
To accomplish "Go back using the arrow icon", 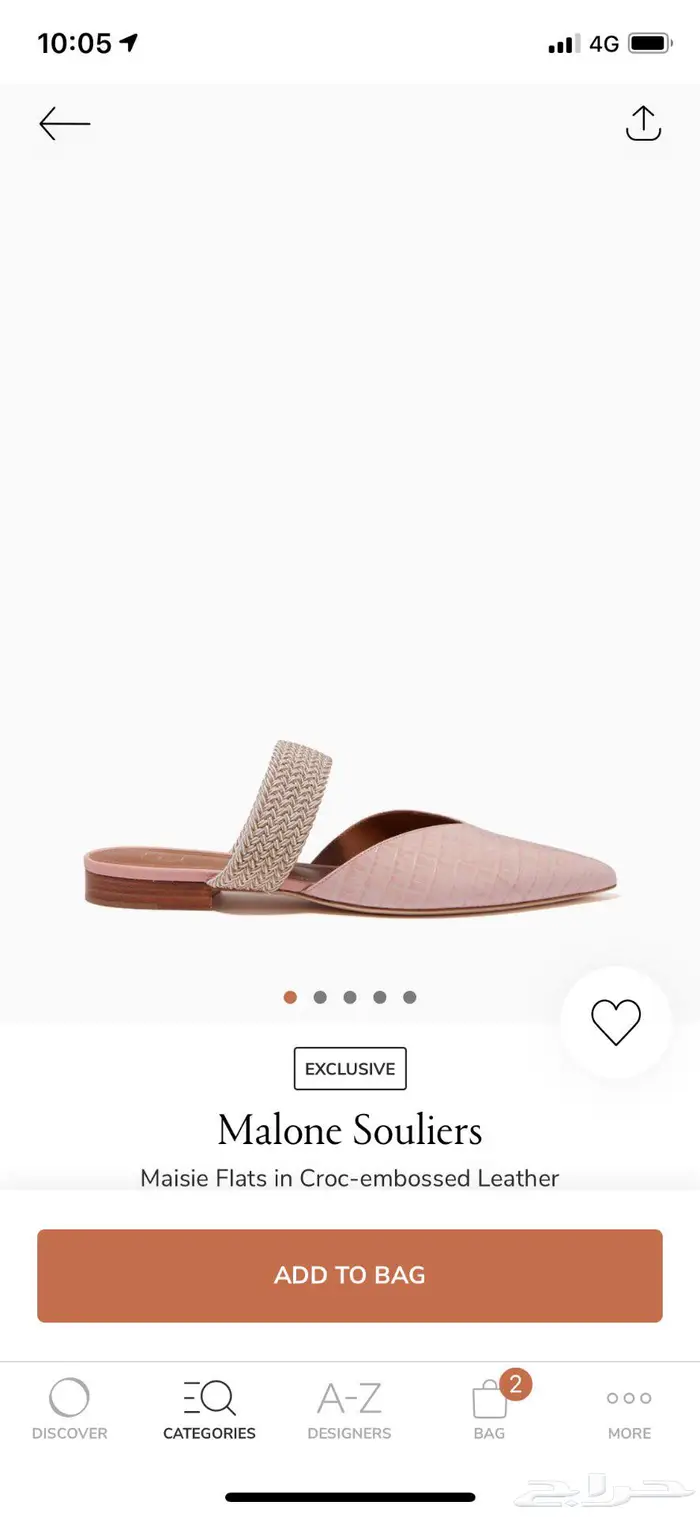I will 65,124.
